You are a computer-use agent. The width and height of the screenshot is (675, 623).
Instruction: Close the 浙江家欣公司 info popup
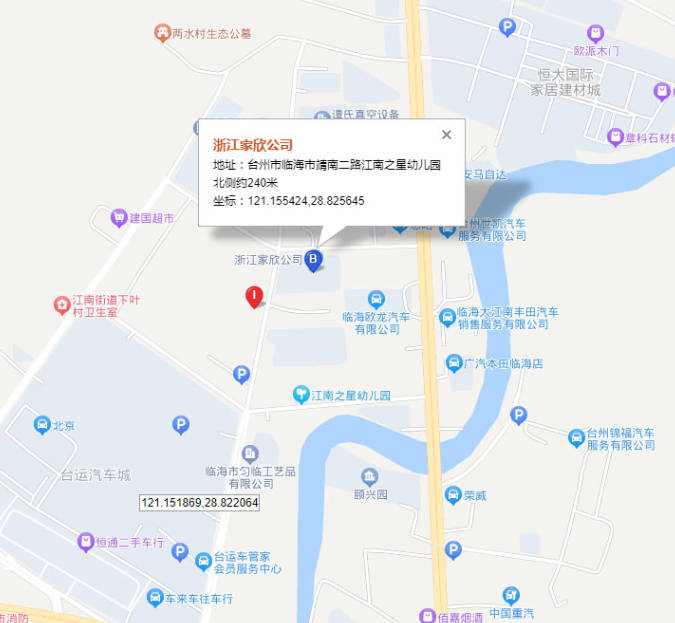pyautogui.click(x=446, y=134)
